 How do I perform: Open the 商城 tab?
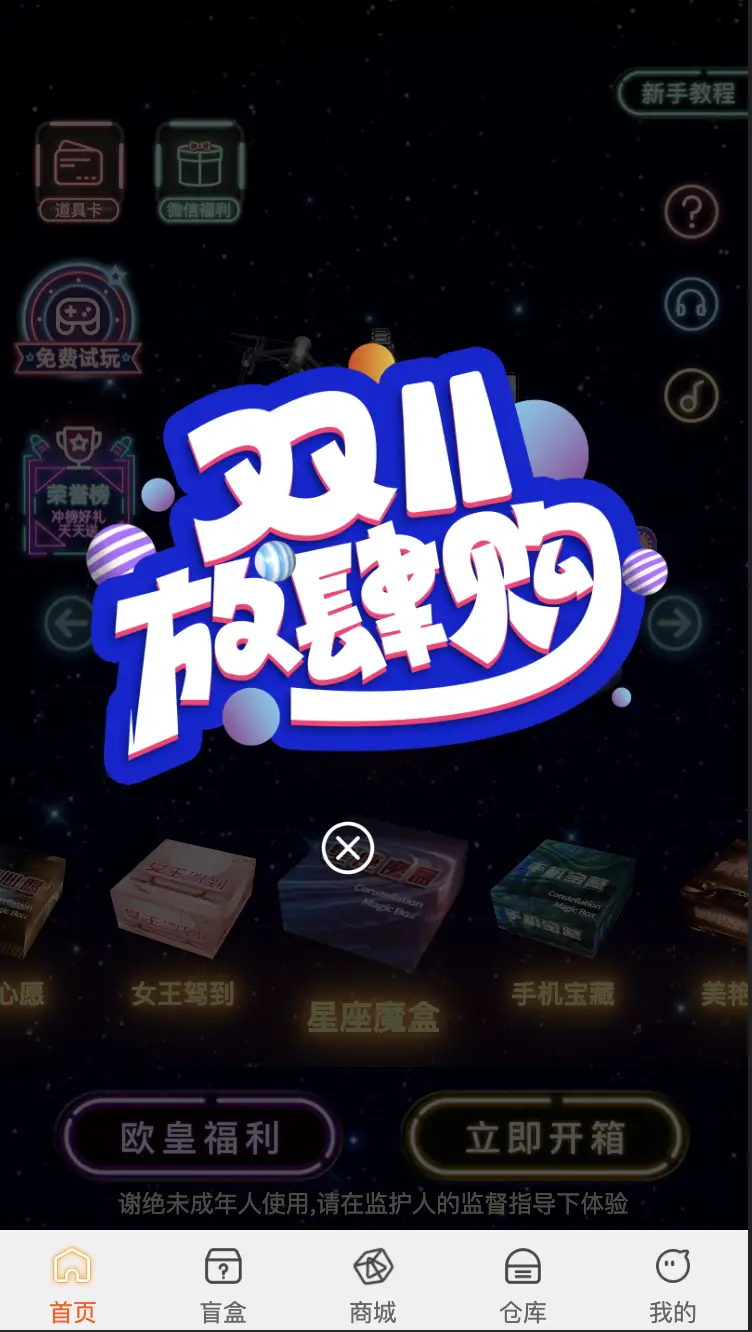(x=373, y=1283)
